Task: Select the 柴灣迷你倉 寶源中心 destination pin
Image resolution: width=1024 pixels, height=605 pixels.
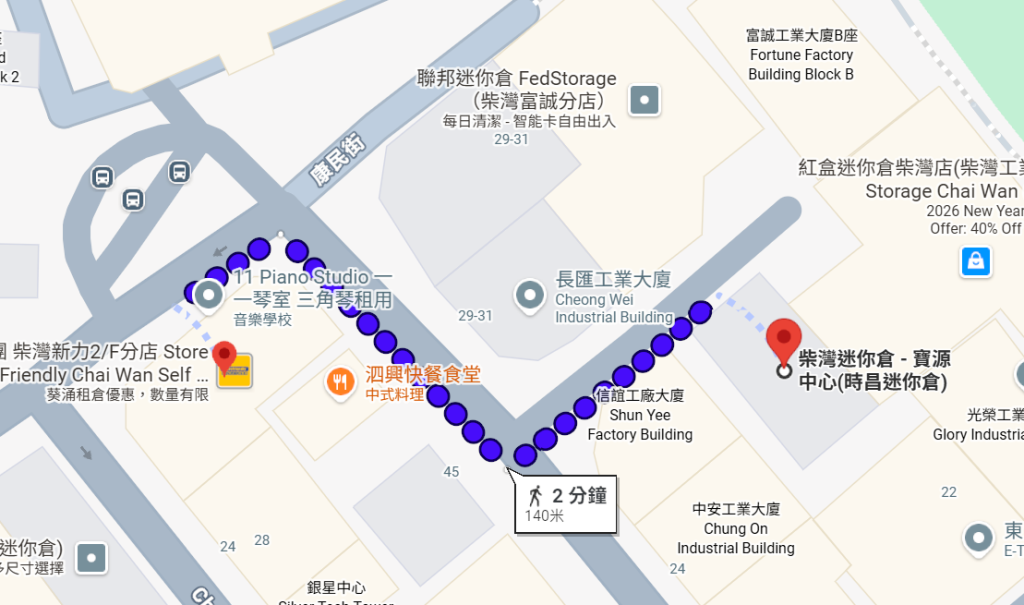Action: (x=784, y=342)
